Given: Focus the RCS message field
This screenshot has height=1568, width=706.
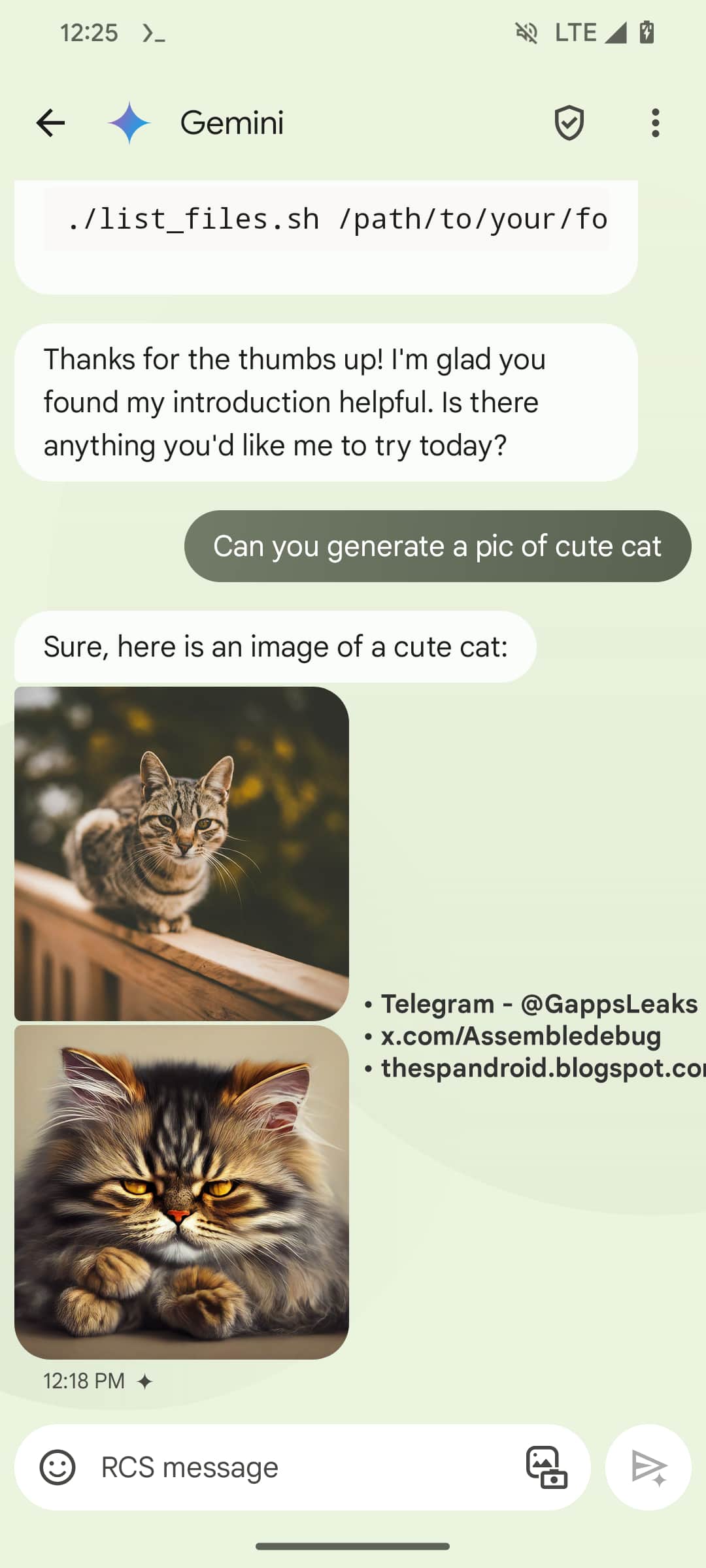Looking at the screenshot, I should (x=301, y=1467).
